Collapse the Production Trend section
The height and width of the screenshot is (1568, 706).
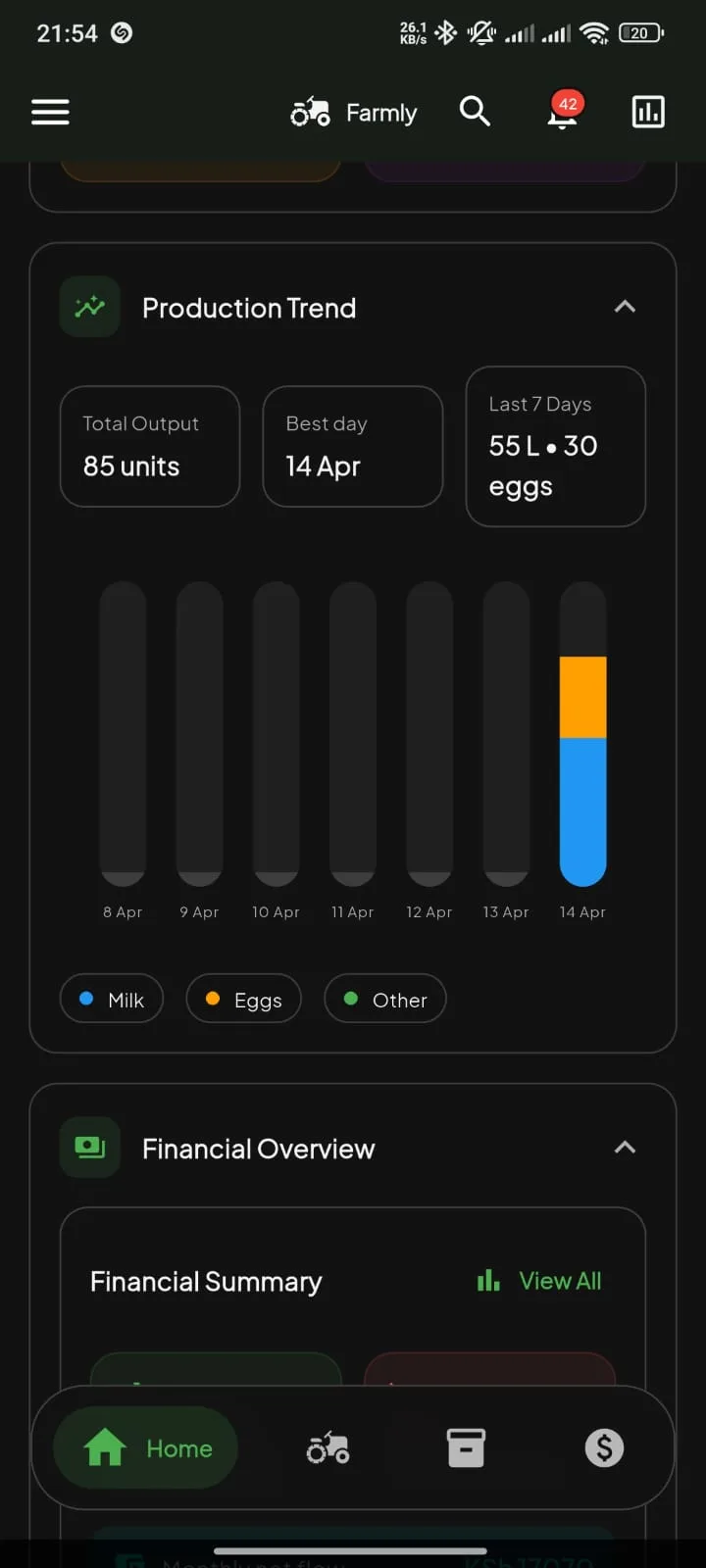point(625,307)
